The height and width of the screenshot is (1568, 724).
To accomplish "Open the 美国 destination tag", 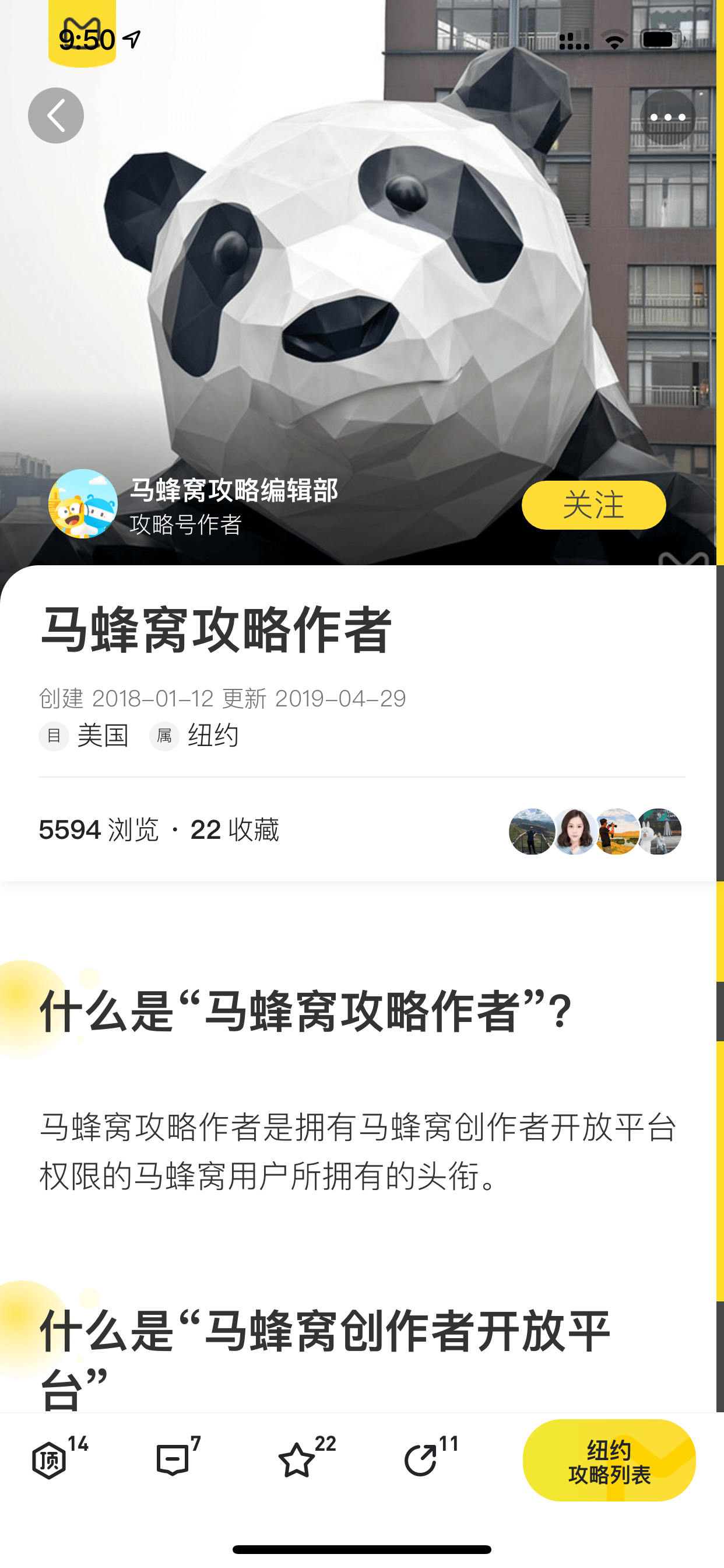I will pos(84,736).
